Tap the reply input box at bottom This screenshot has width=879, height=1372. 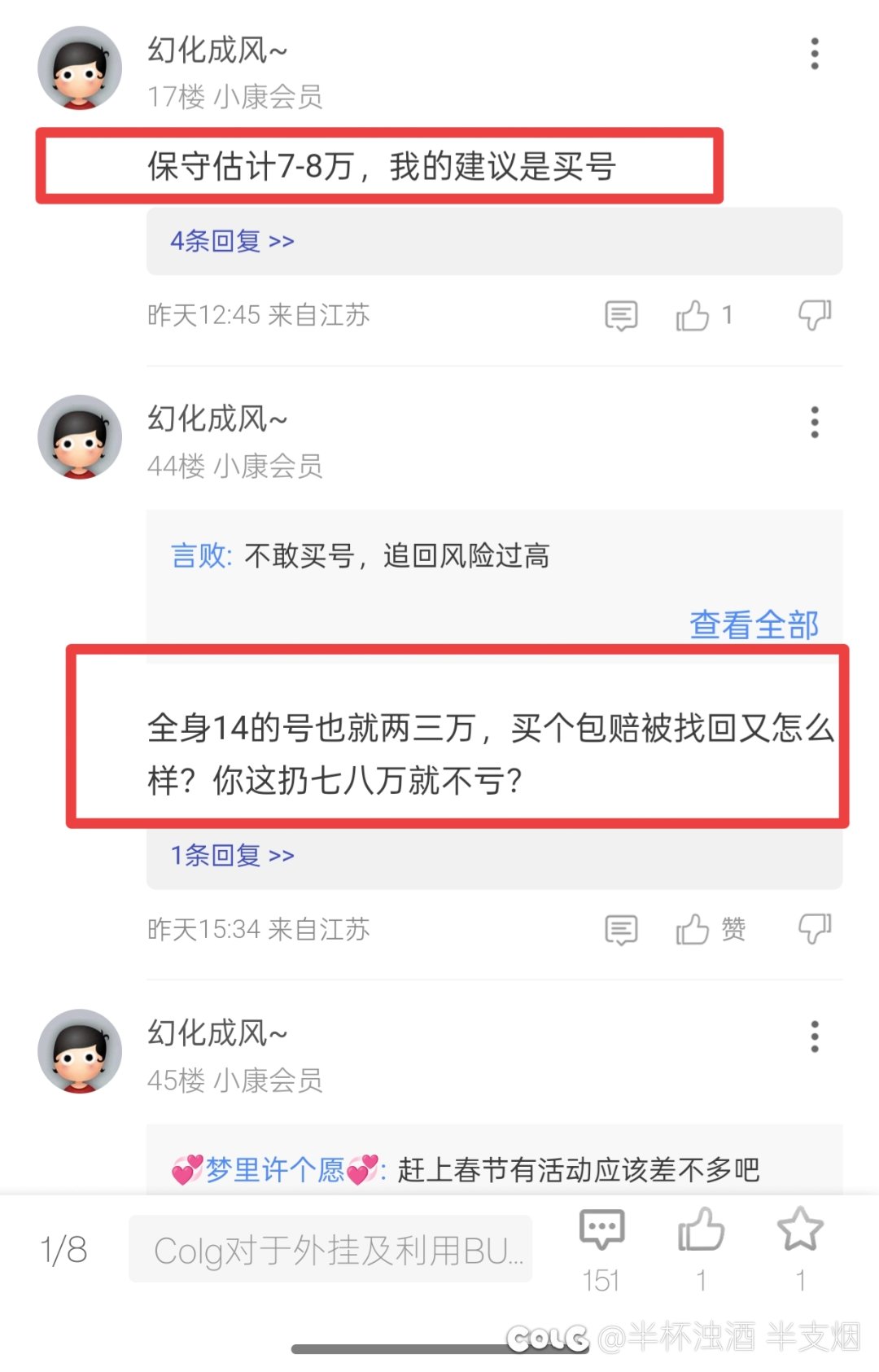tap(330, 1249)
